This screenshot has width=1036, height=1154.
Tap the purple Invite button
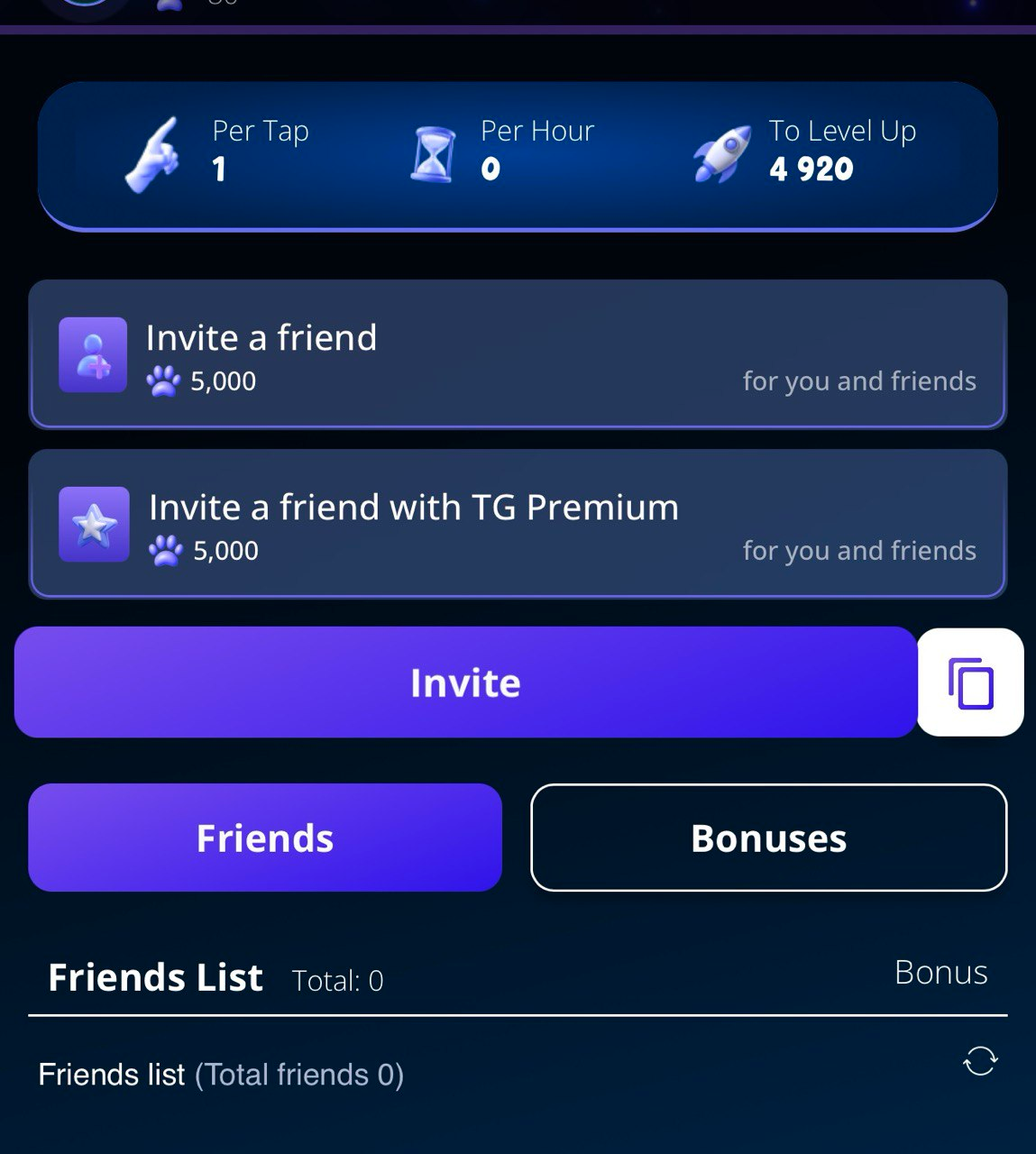(x=465, y=682)
